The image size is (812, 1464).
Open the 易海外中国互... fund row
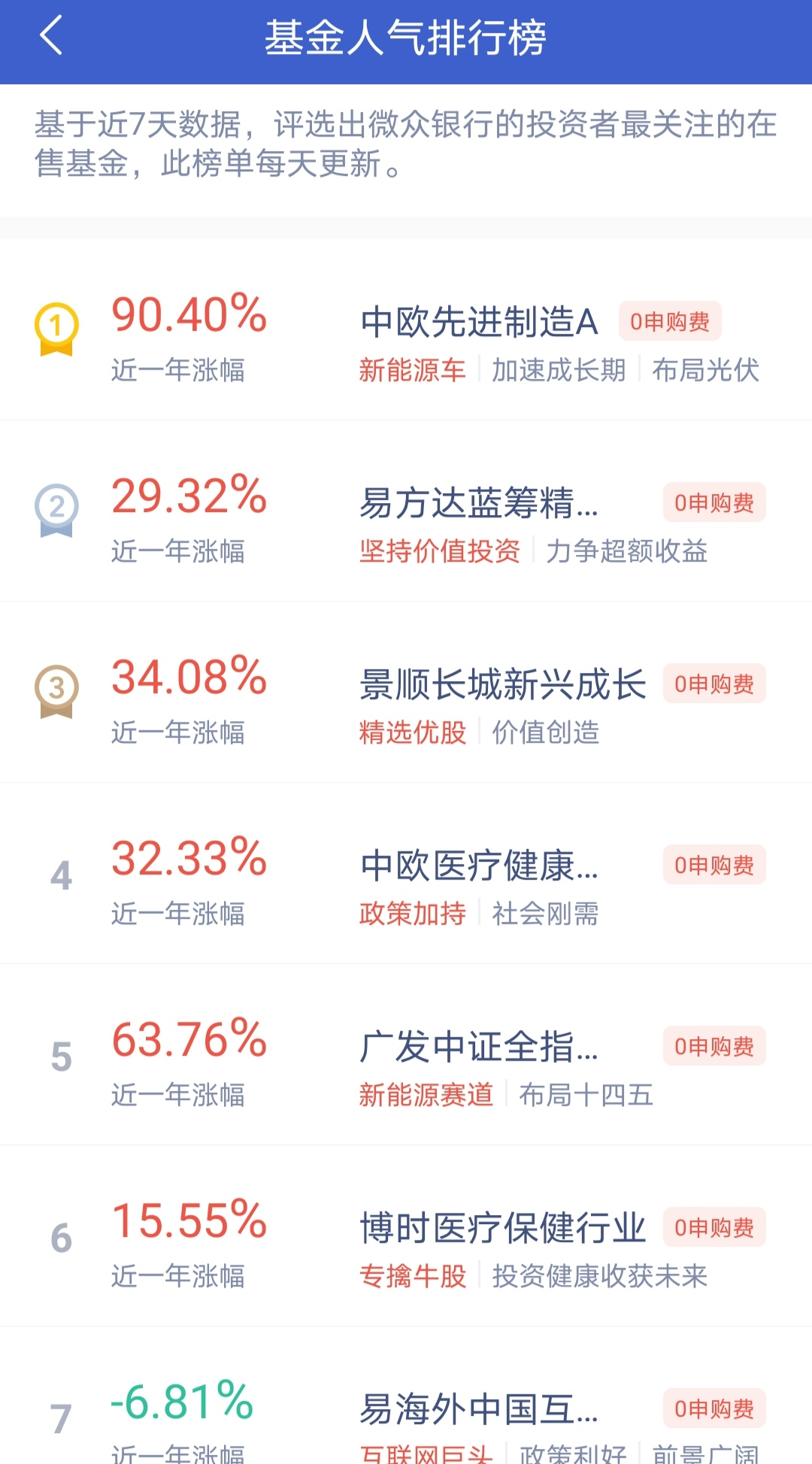(479, 1410)
